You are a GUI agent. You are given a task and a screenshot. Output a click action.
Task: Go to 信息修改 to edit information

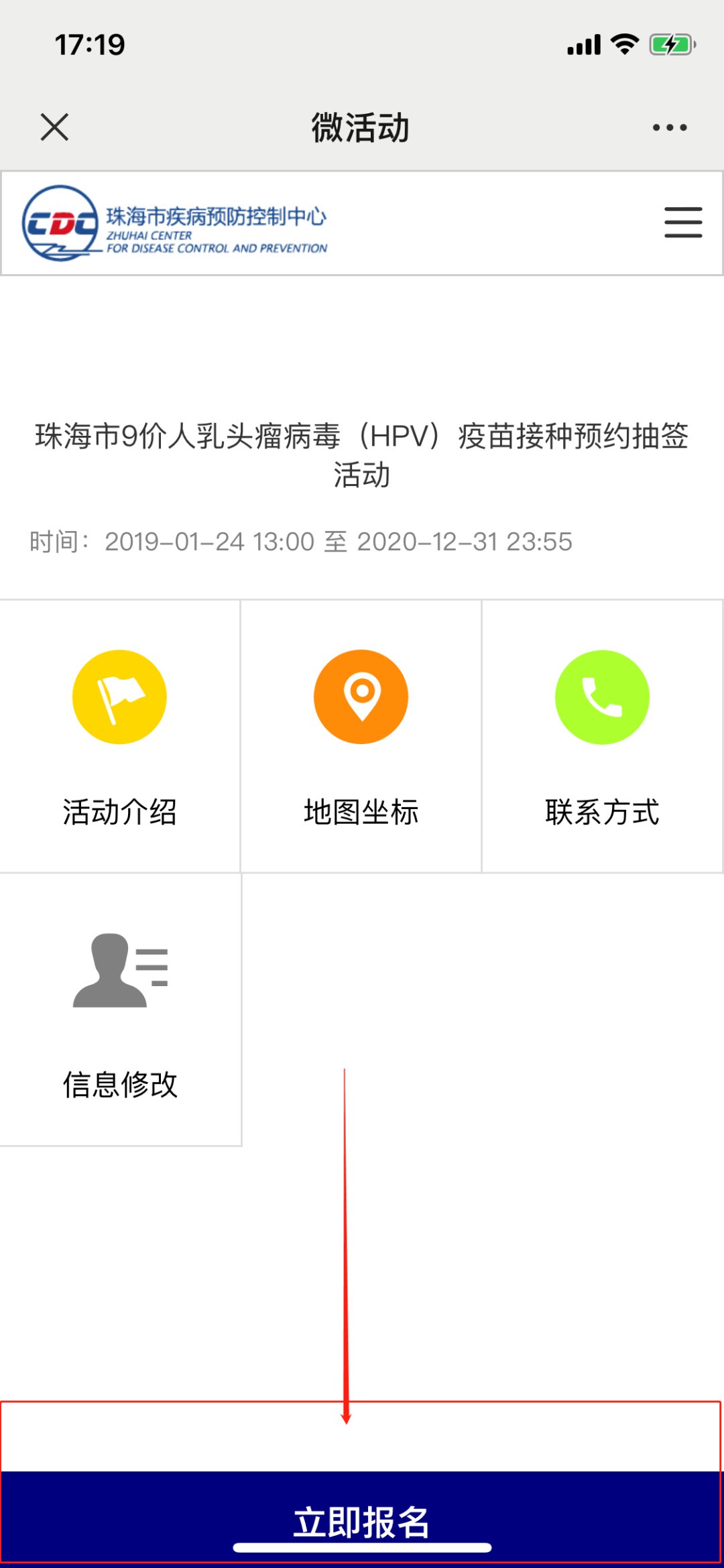[x=120, y=1010]
